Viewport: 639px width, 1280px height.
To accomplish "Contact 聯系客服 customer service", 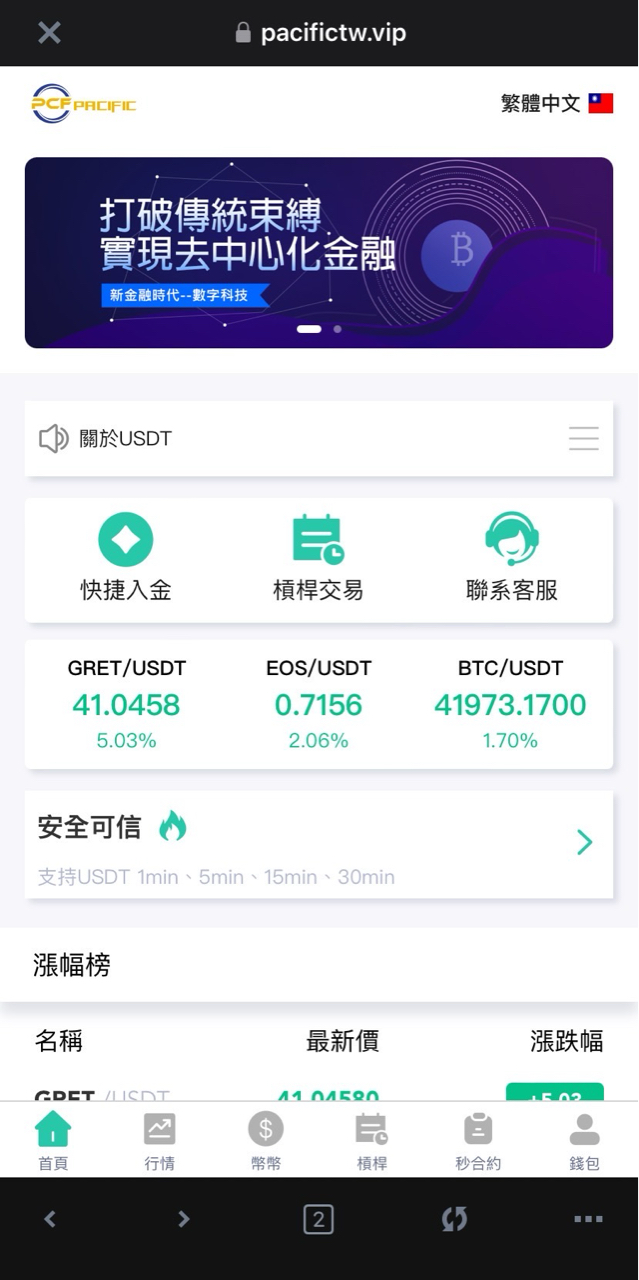I will (511, 558).
